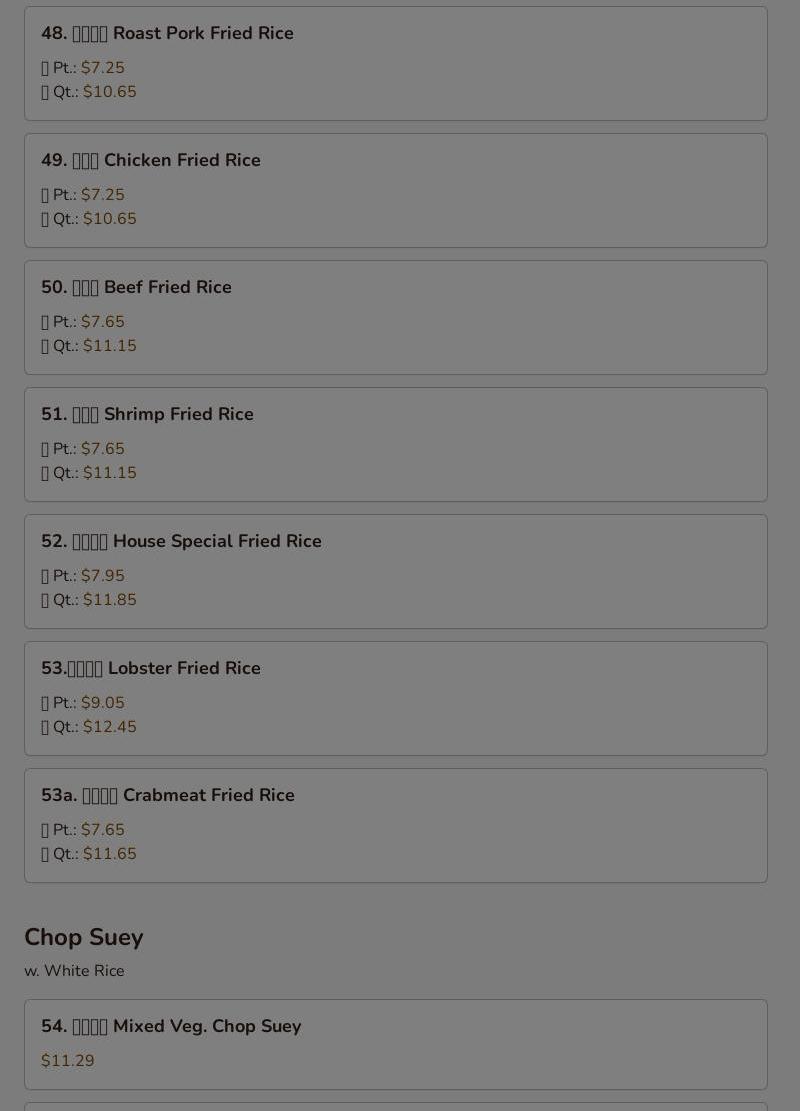
Task: Open Roast Pork Fried Rice item
Action: [395, 63]
